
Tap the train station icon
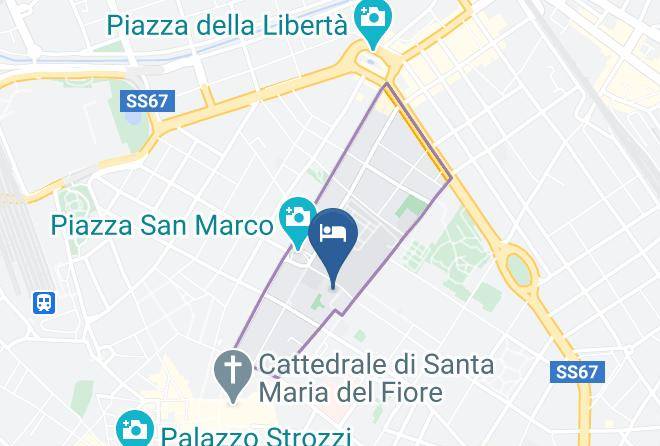click(44, 301)
